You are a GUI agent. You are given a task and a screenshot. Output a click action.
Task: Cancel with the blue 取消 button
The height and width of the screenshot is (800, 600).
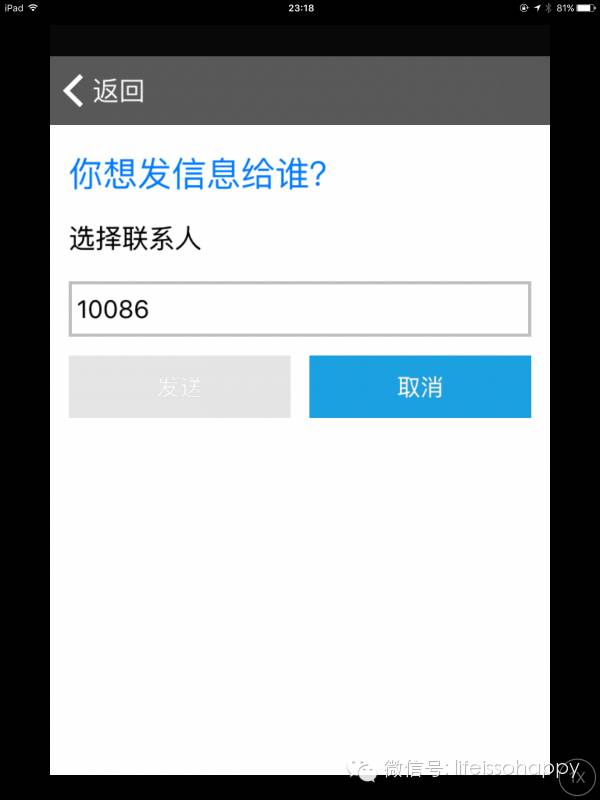(420, 387)
